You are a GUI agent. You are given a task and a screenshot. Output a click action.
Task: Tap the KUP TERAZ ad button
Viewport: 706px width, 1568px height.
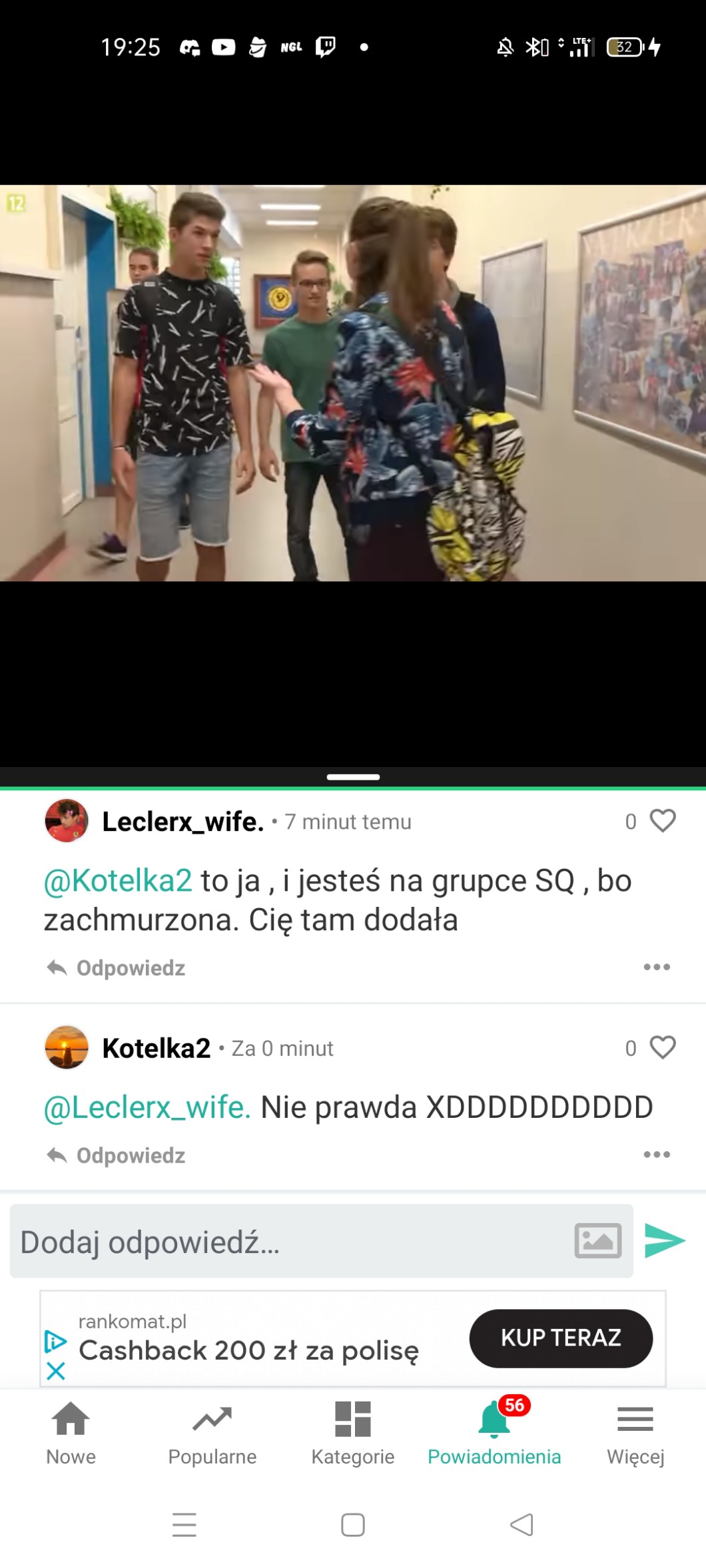click(x=561, y=1338)
